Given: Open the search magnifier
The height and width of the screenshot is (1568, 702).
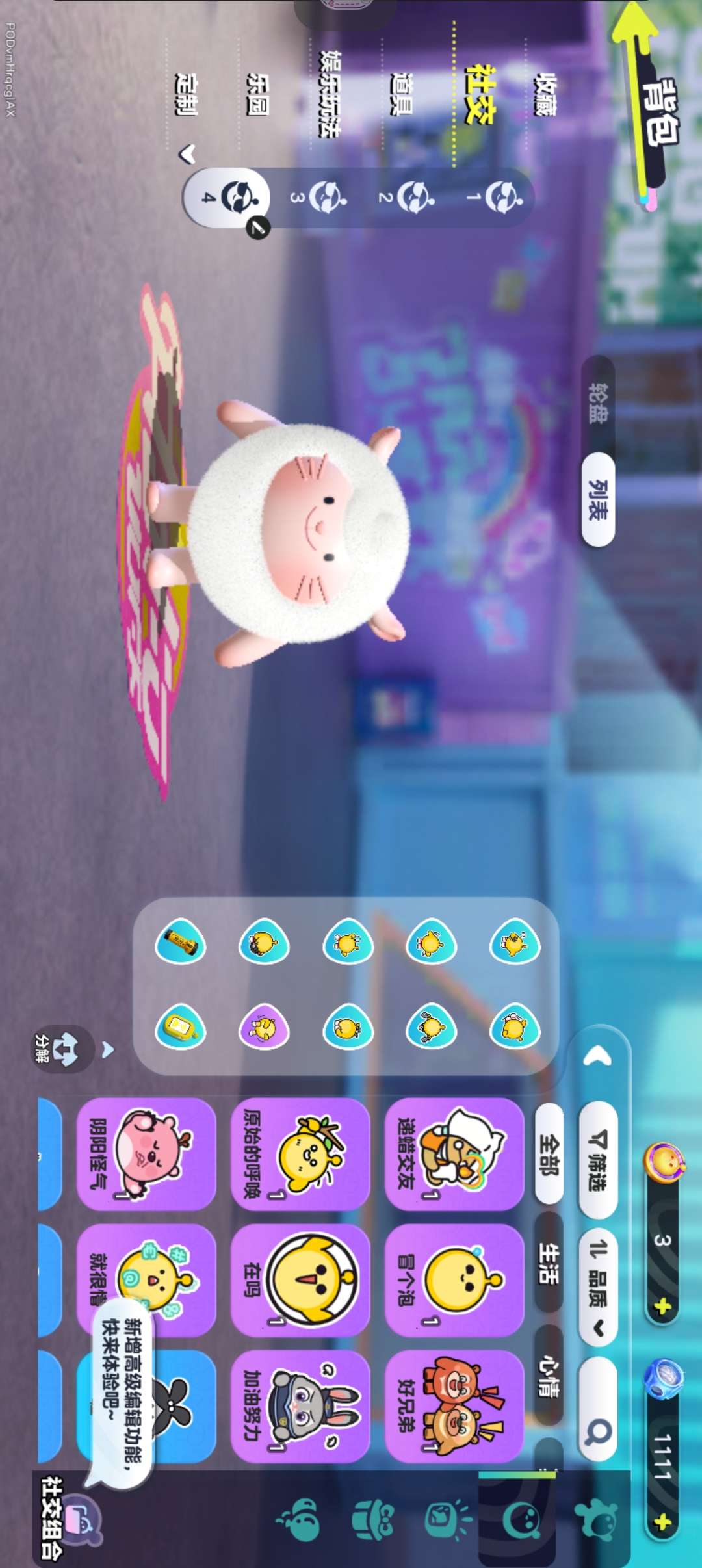Looking at the screenshot, I should (598, 1430).
